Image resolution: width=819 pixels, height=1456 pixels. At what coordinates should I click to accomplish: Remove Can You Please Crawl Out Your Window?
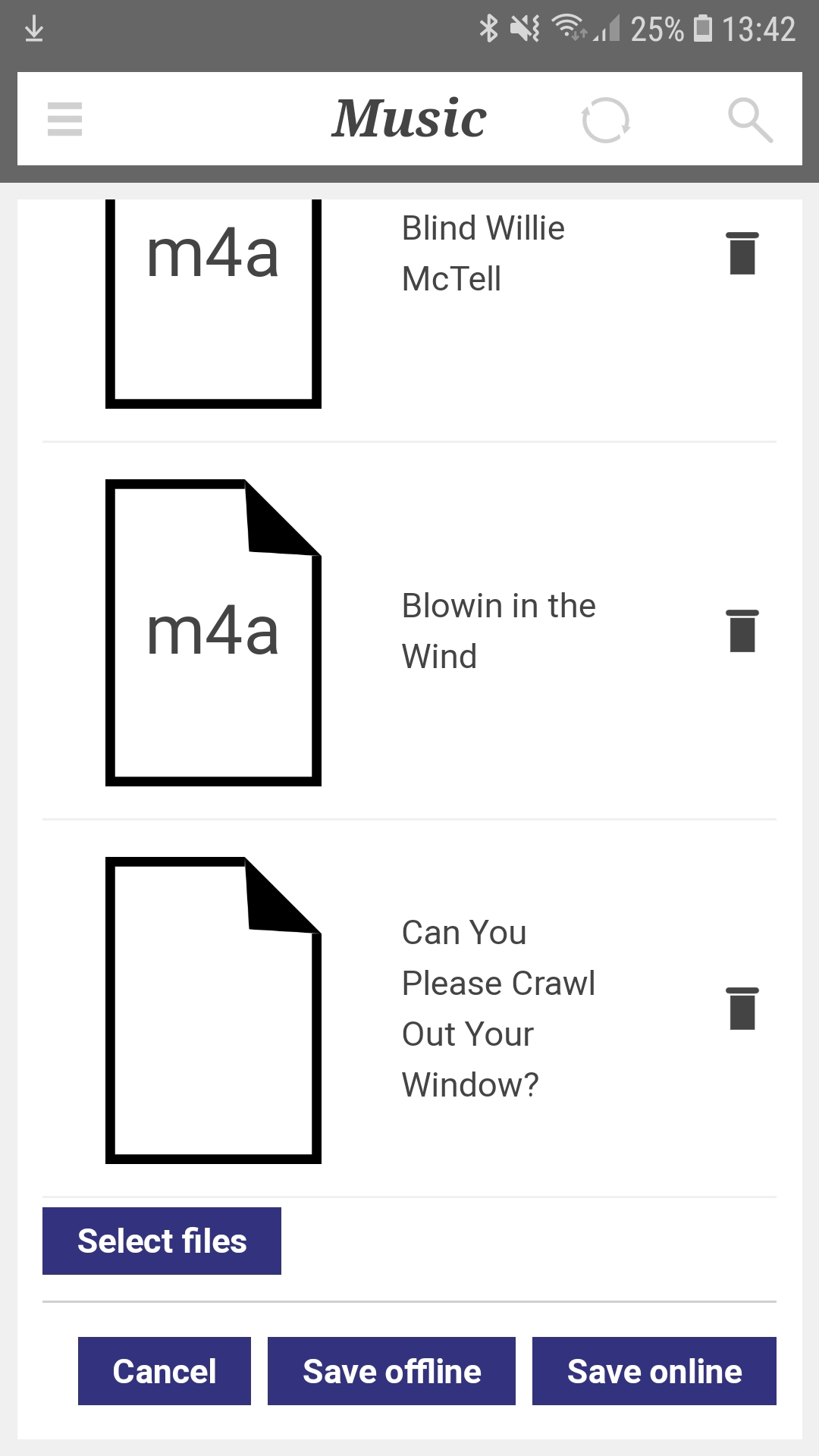pos(742,1009)
